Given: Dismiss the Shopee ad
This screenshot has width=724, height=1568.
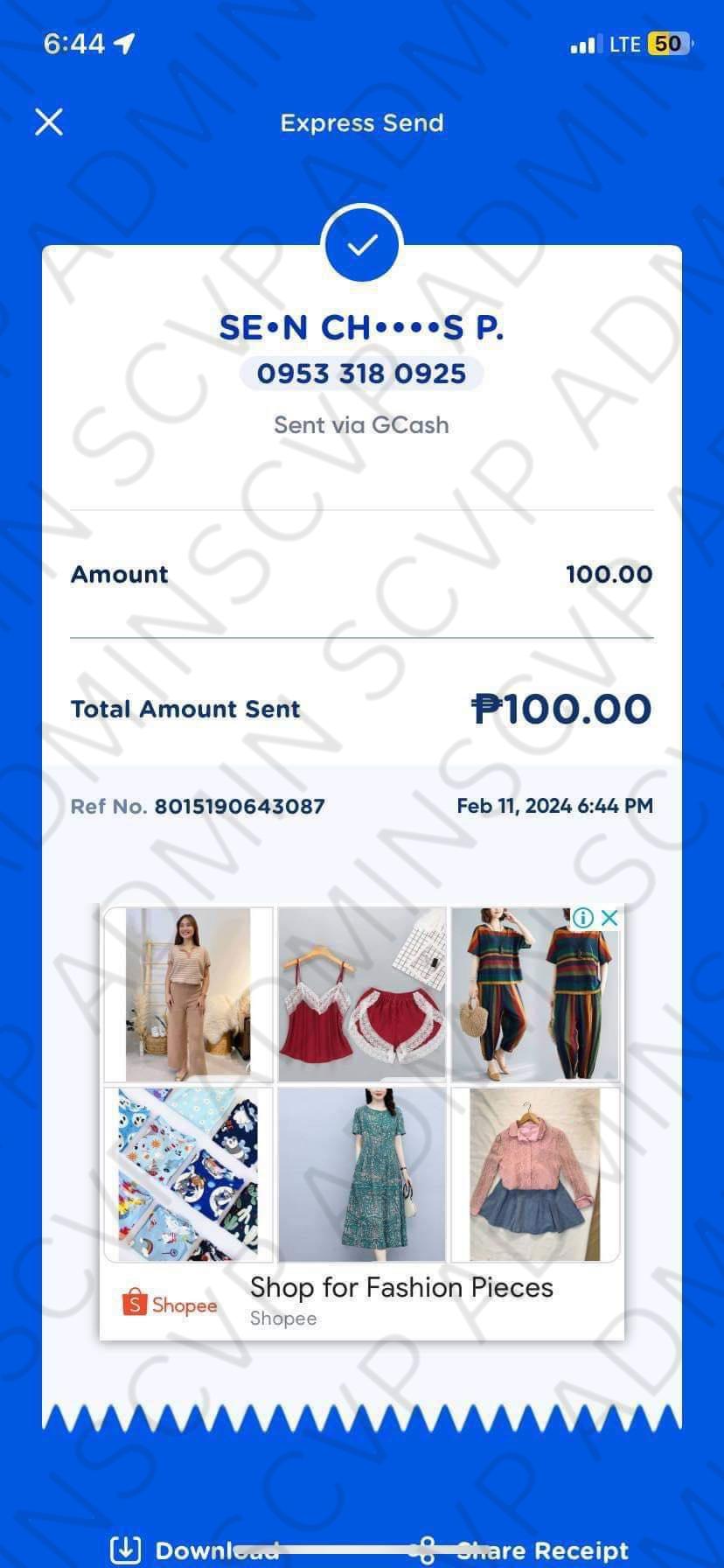Looking at the screenshot, I should 610,918.
